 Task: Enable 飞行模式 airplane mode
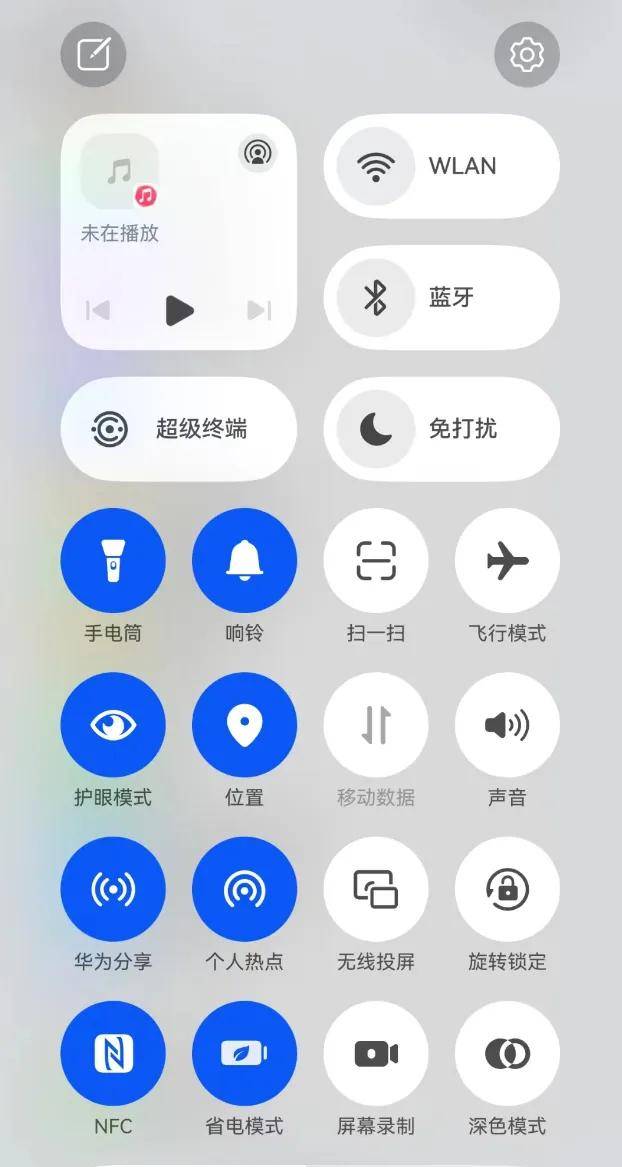coord(507,560)
